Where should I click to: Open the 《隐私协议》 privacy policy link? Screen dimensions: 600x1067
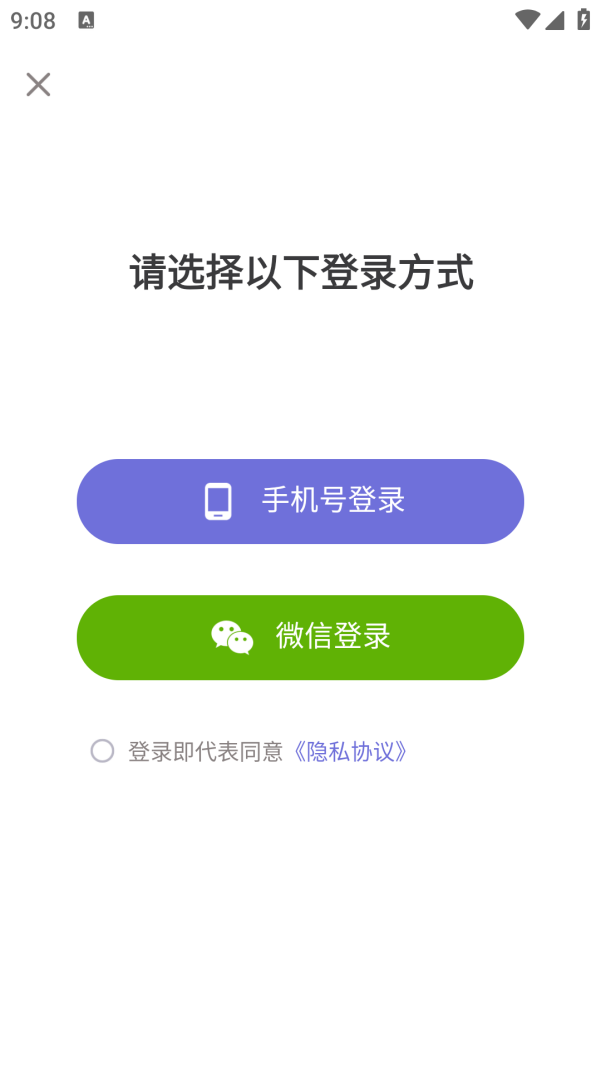[349, 751]
